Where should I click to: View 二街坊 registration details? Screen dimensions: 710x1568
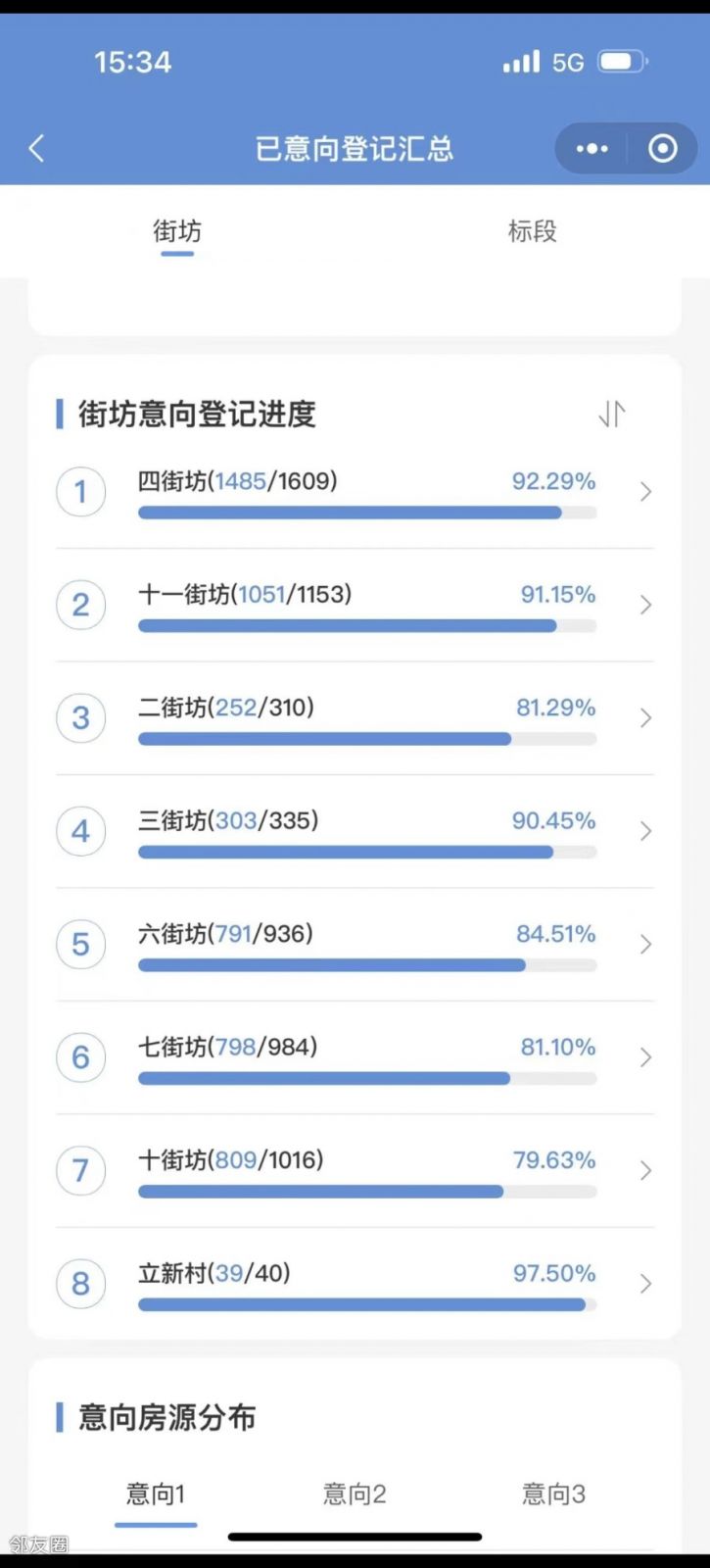(x=355, y=718)
